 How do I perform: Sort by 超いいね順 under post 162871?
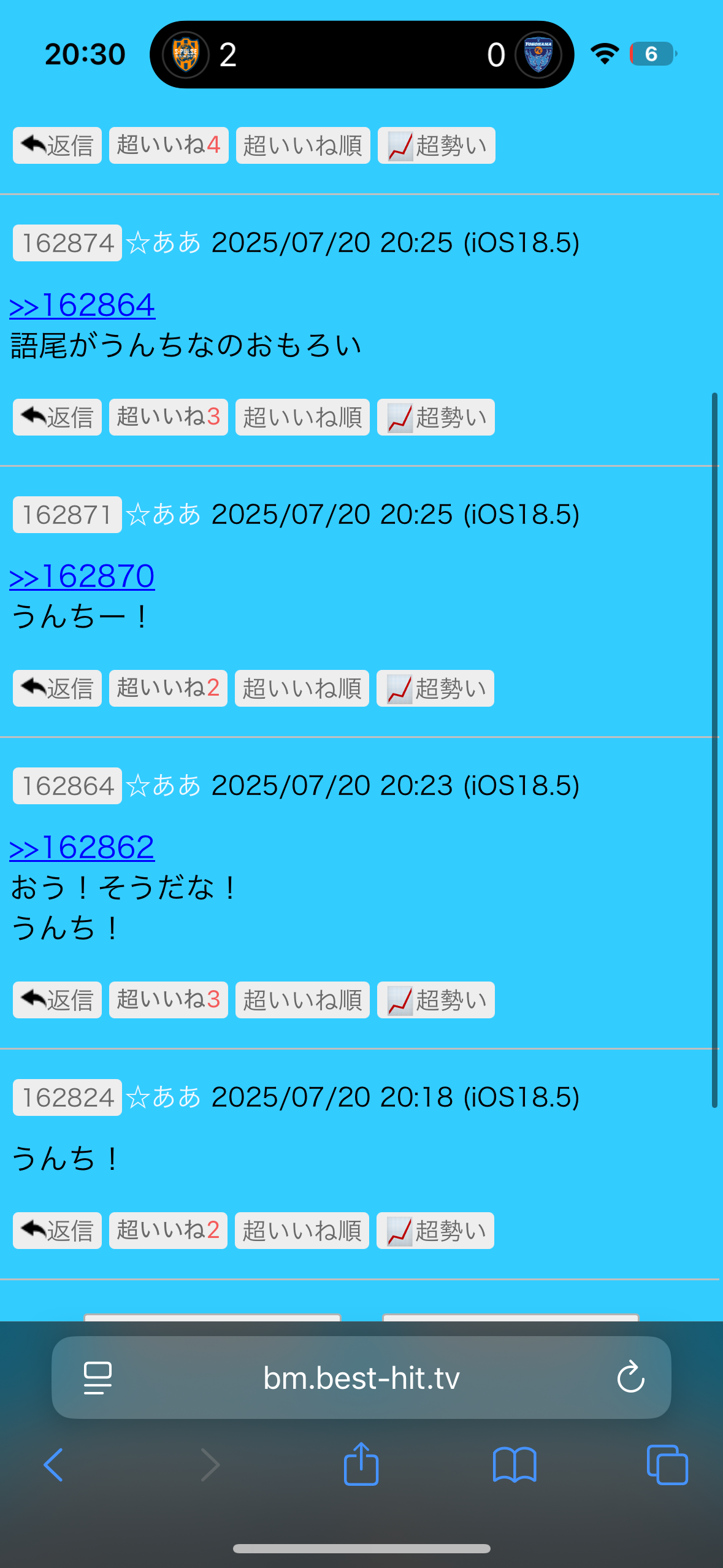302,688
